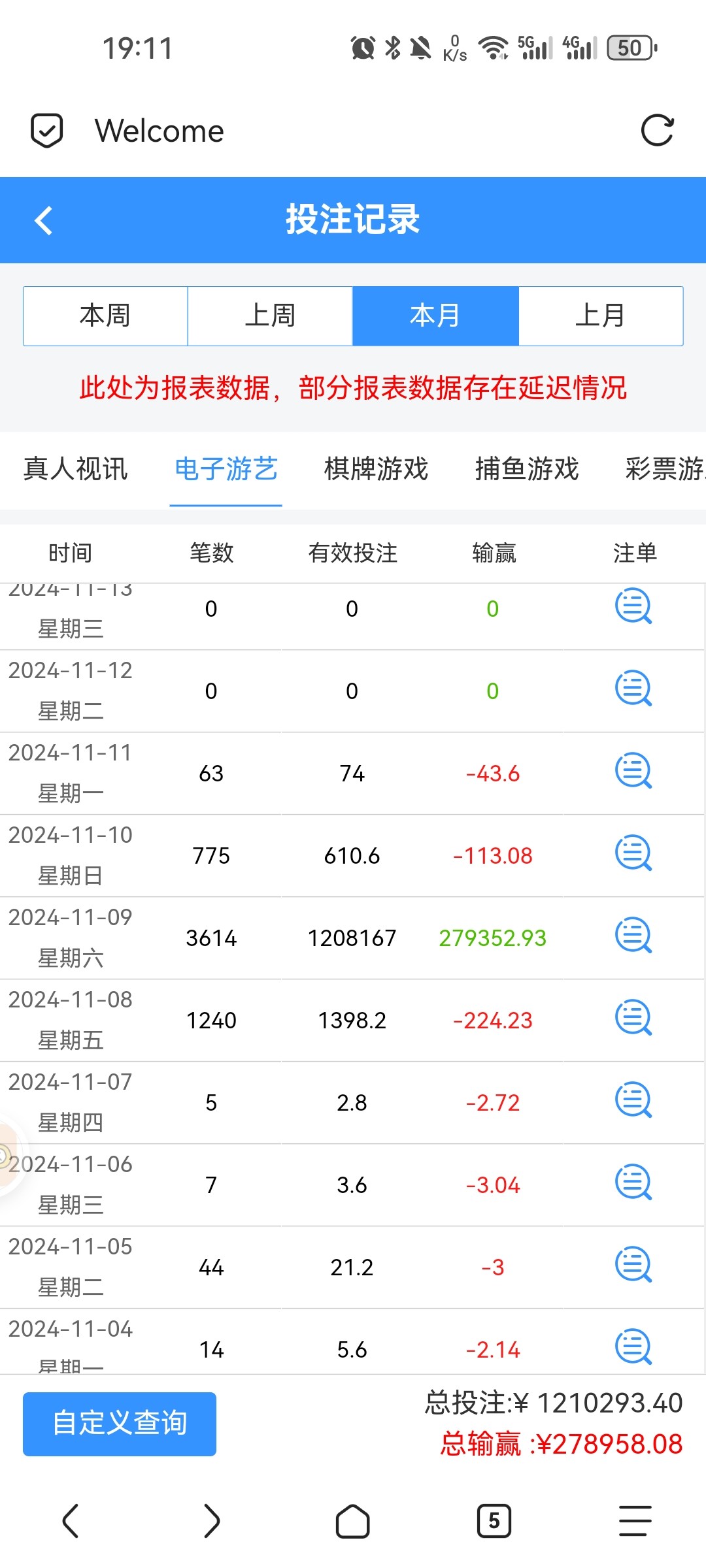
Task: Open the 棋牌游戏 category tab
Action: (x=376, y=469)
